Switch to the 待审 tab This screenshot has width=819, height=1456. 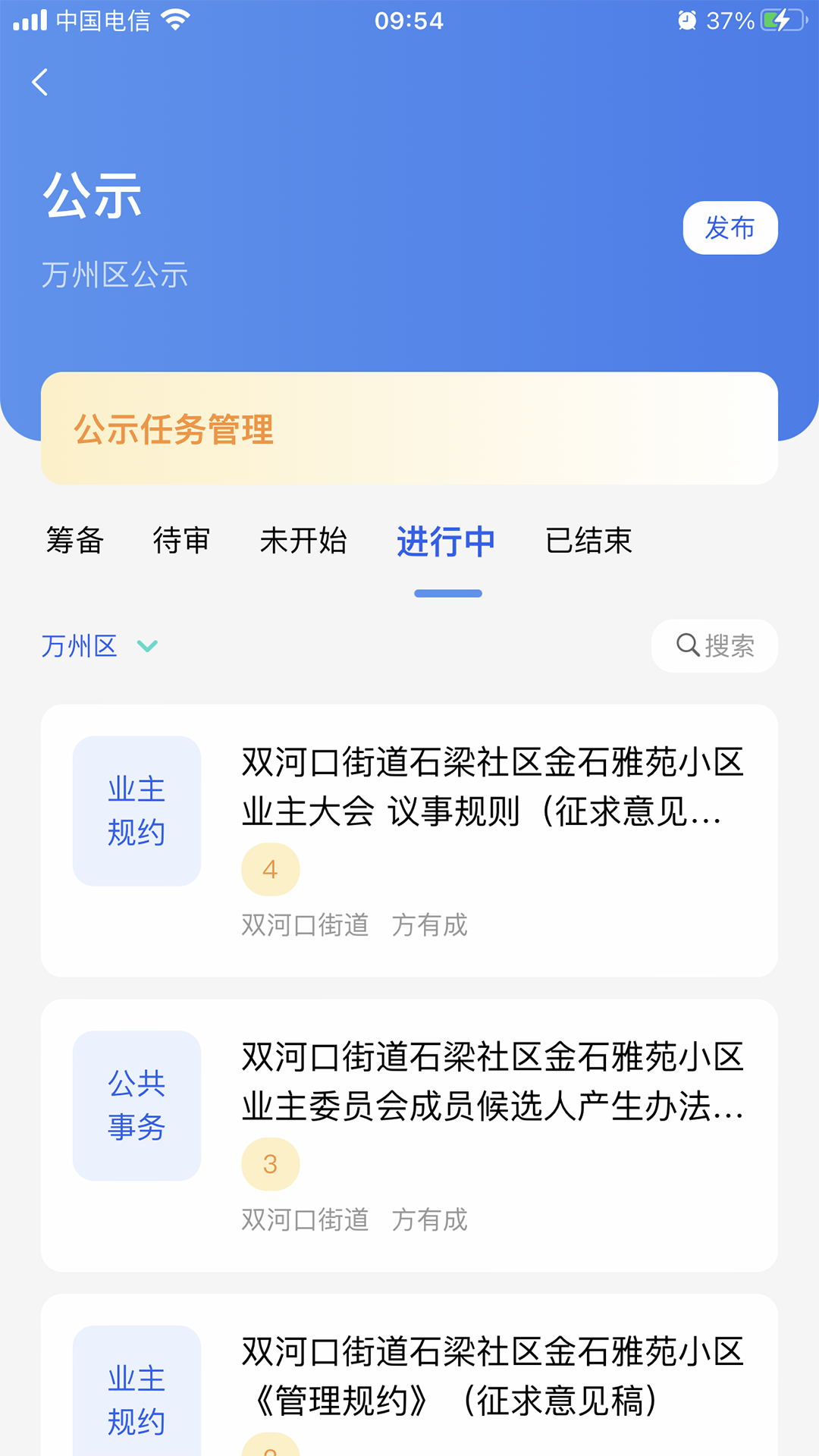[181, 541]
